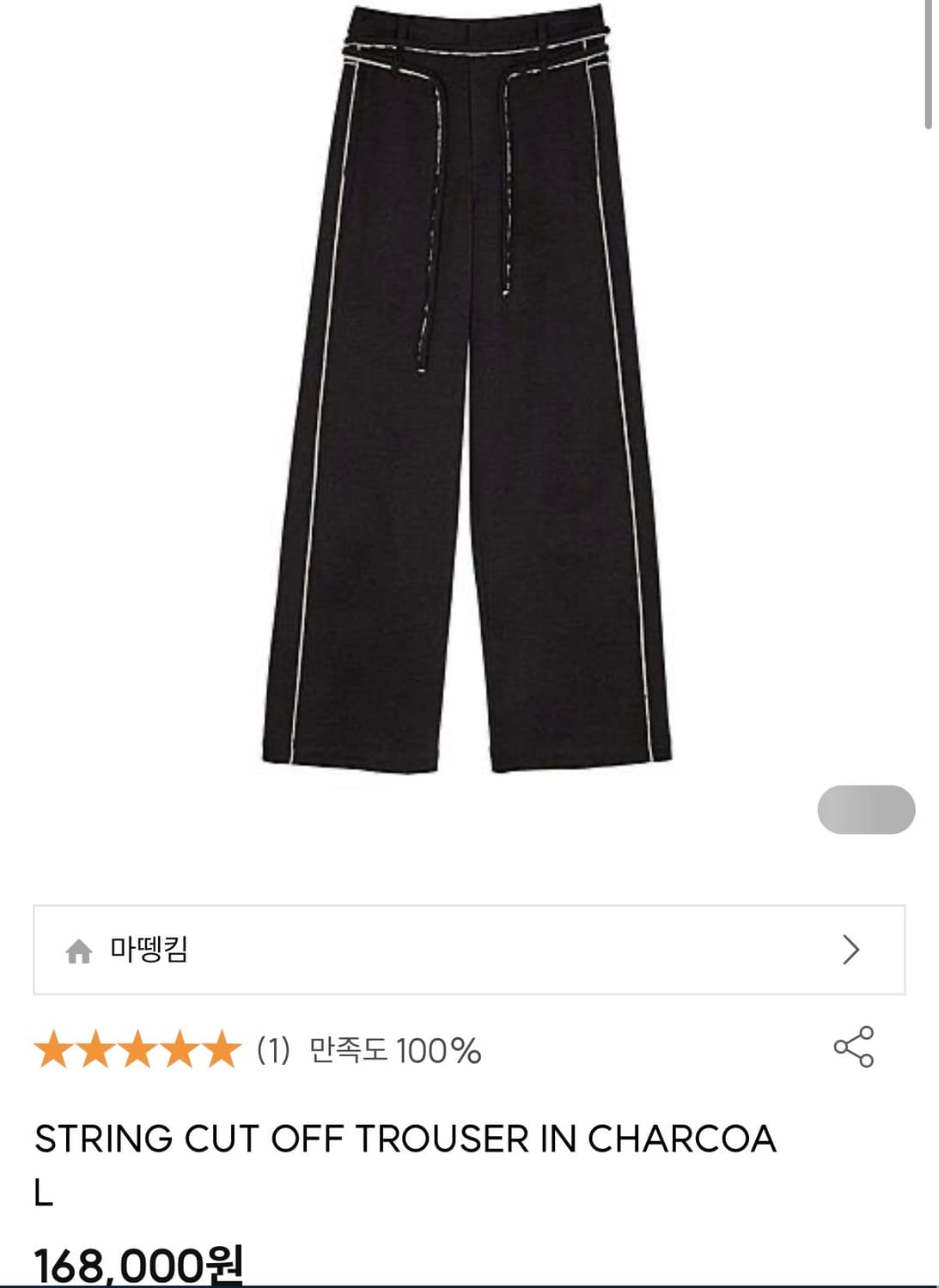
Task: Select the first rating star
Action: point(52,1047)
